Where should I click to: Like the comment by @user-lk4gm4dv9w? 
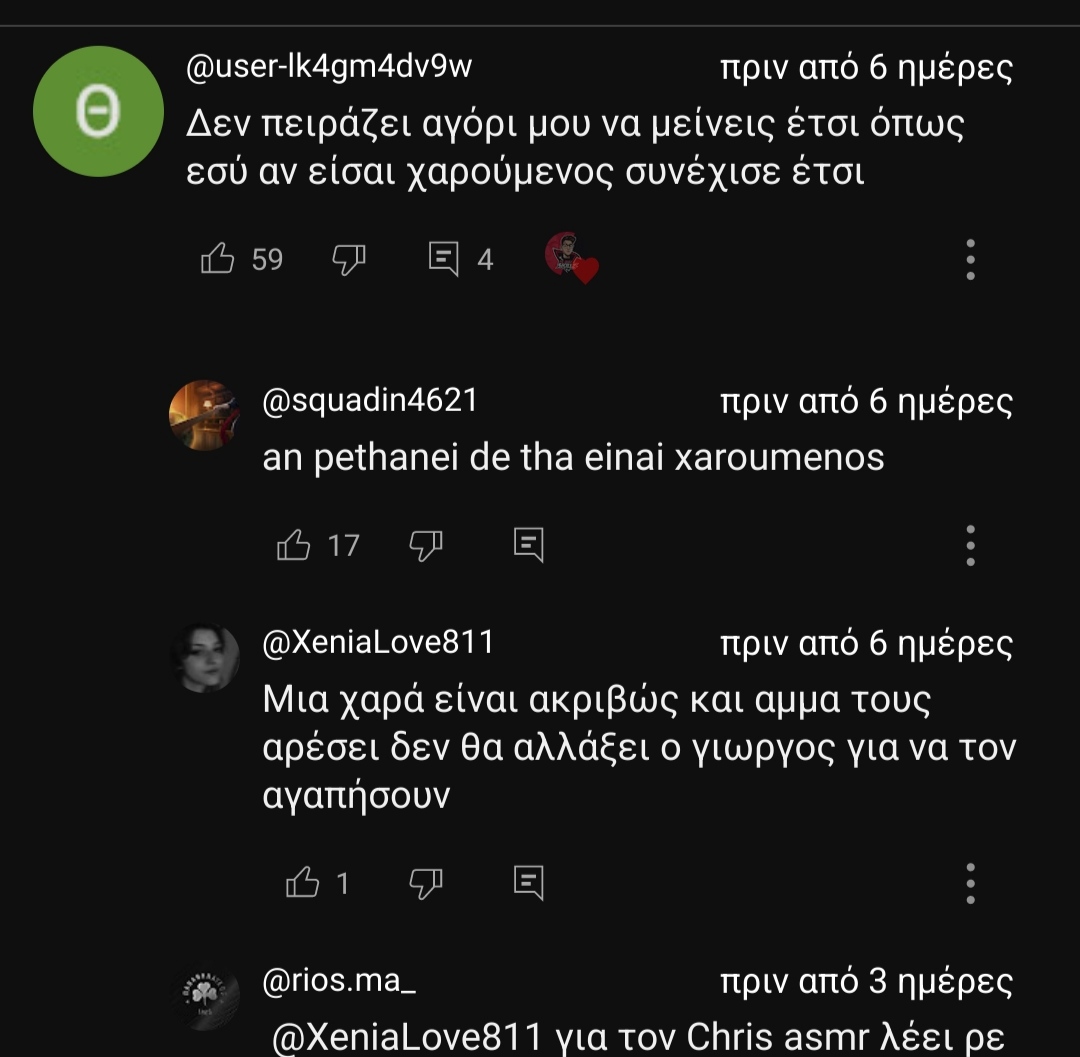coord(218,259)
